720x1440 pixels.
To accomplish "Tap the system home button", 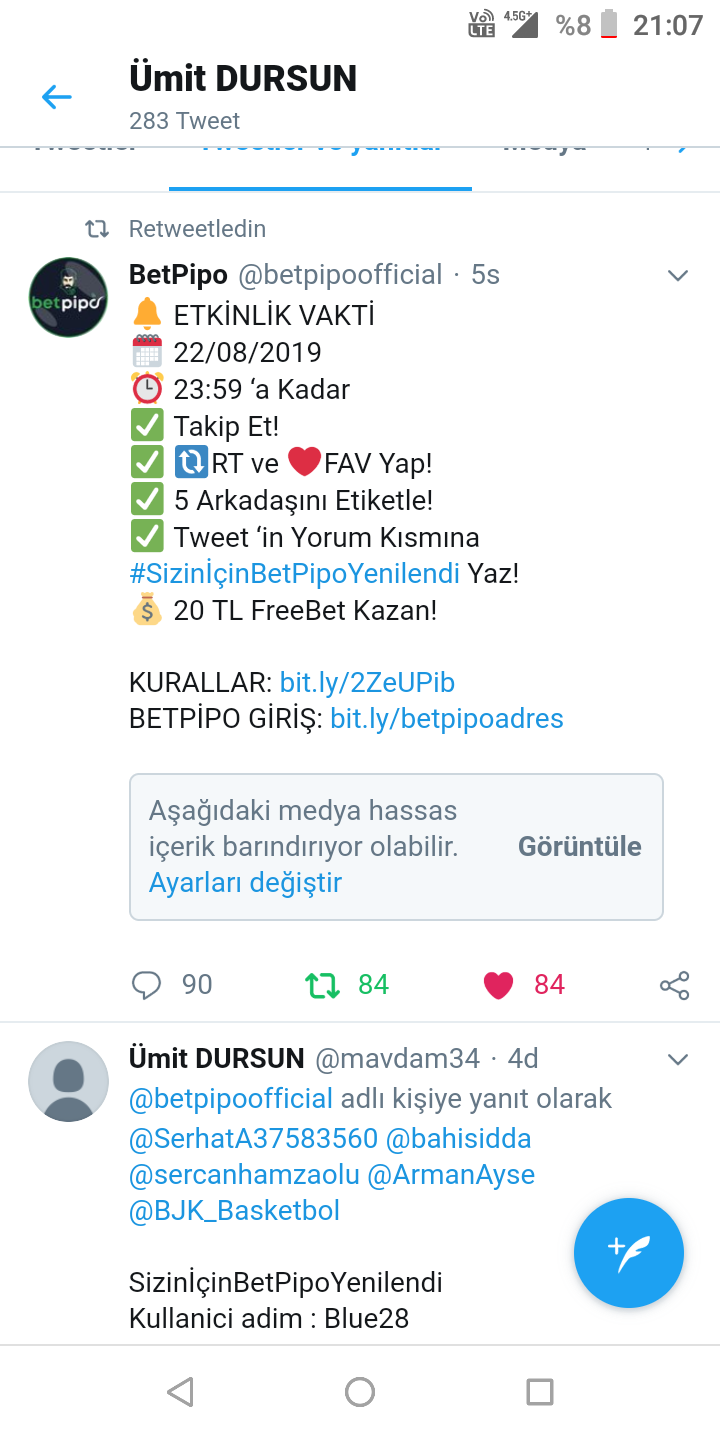I will (360, 1392).
